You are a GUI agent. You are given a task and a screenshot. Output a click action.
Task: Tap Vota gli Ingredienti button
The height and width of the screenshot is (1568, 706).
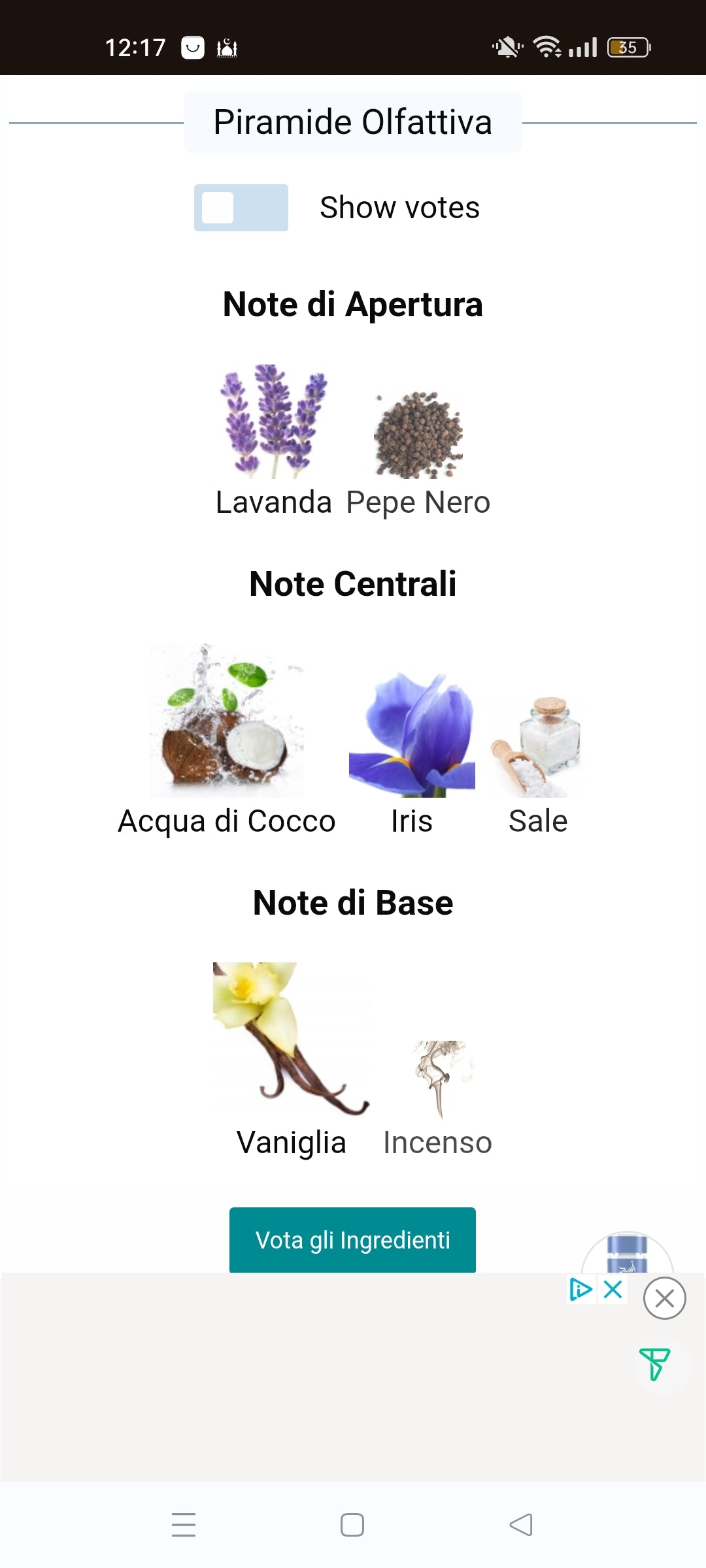point(352,1239)
